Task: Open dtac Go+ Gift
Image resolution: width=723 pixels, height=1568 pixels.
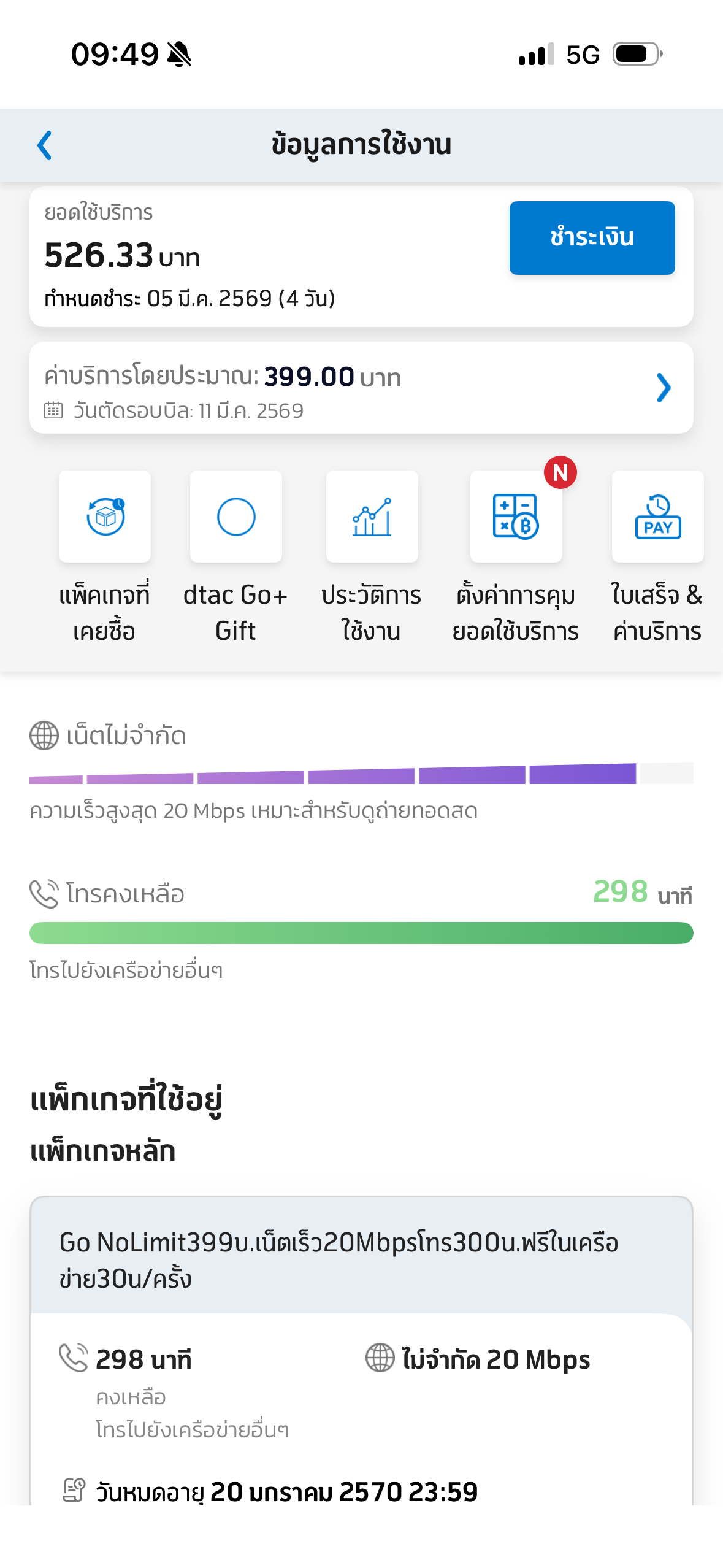Action: tap(235, 517)
